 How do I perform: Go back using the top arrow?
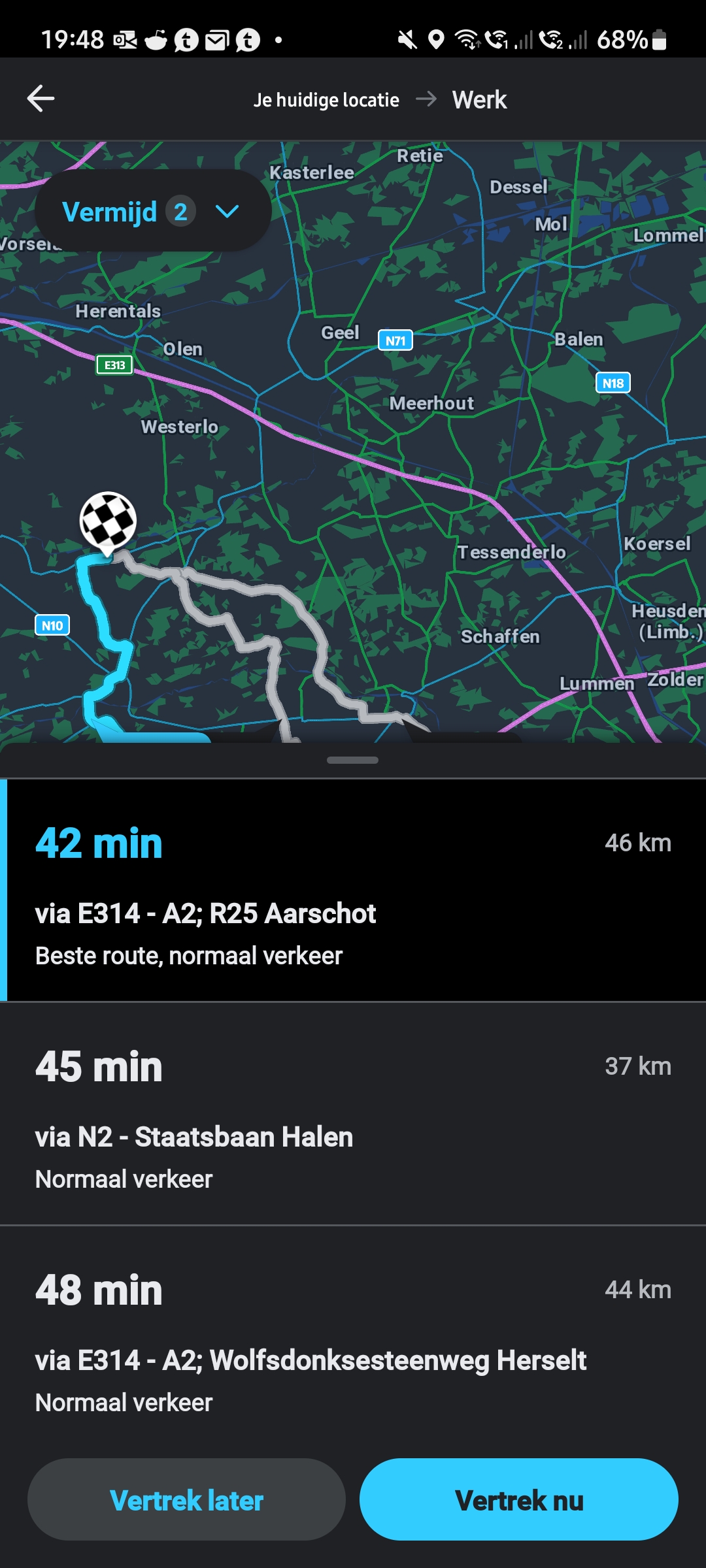[41, 99]
